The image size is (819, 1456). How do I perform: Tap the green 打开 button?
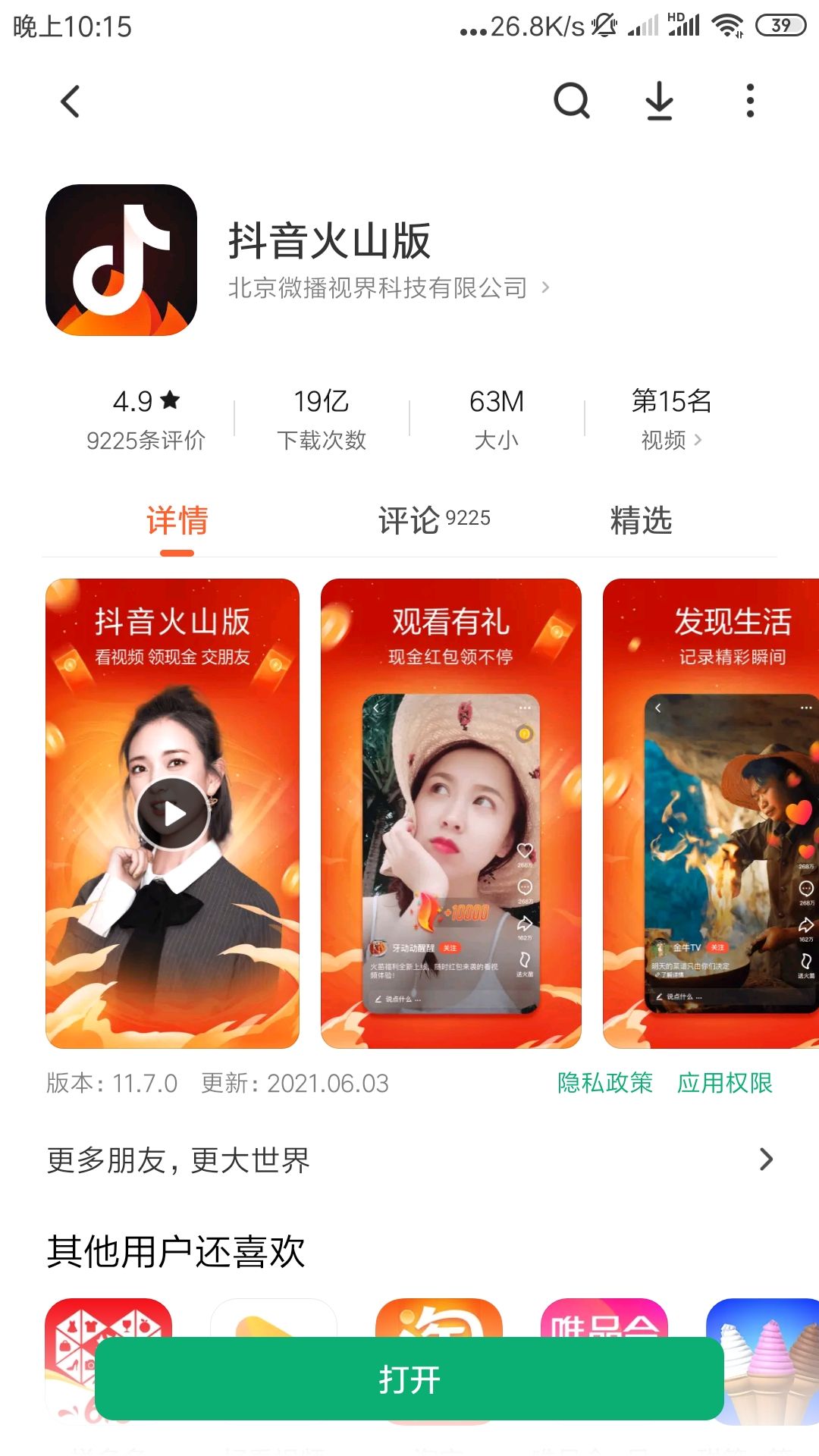(x=409, y=1379)
